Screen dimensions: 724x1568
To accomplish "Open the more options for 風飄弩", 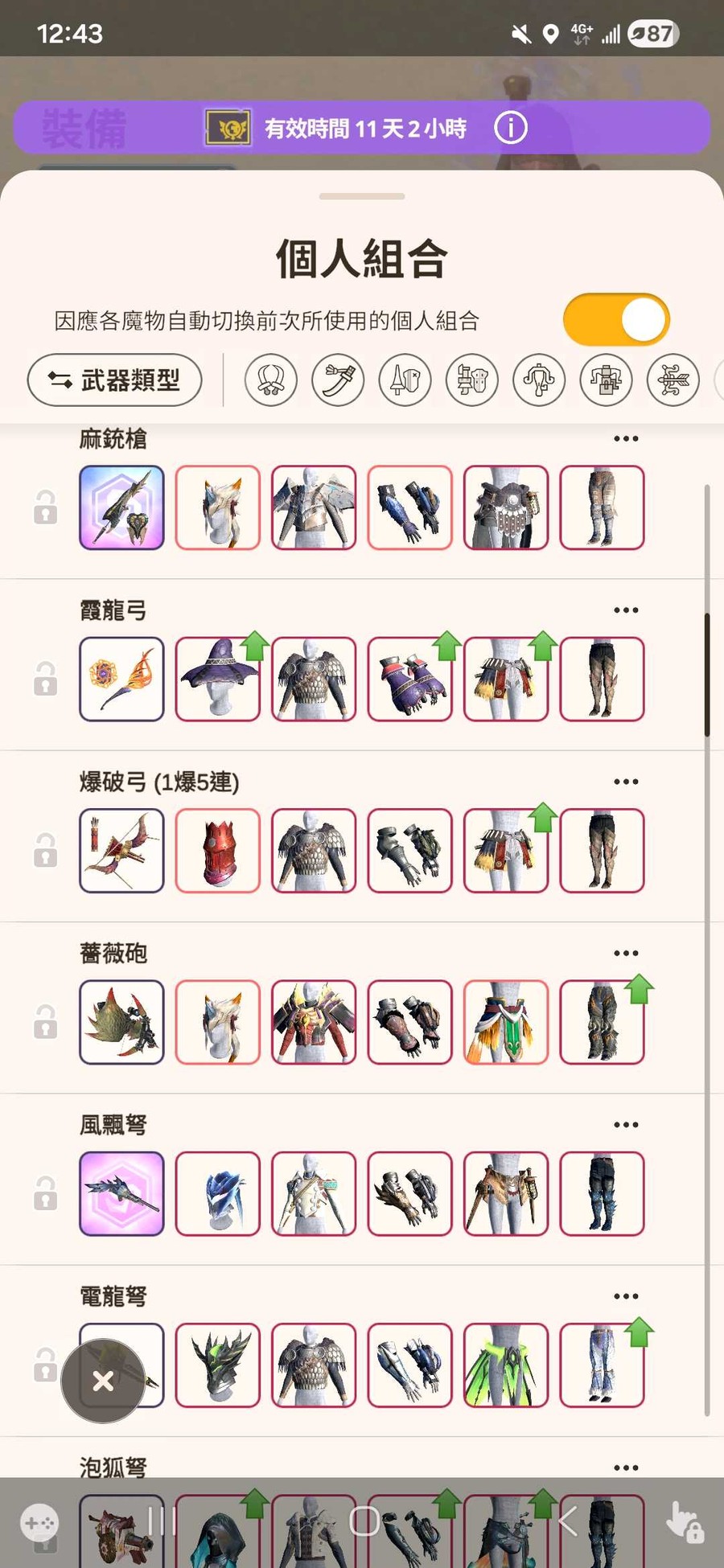I will click(x=626, y=1125).
